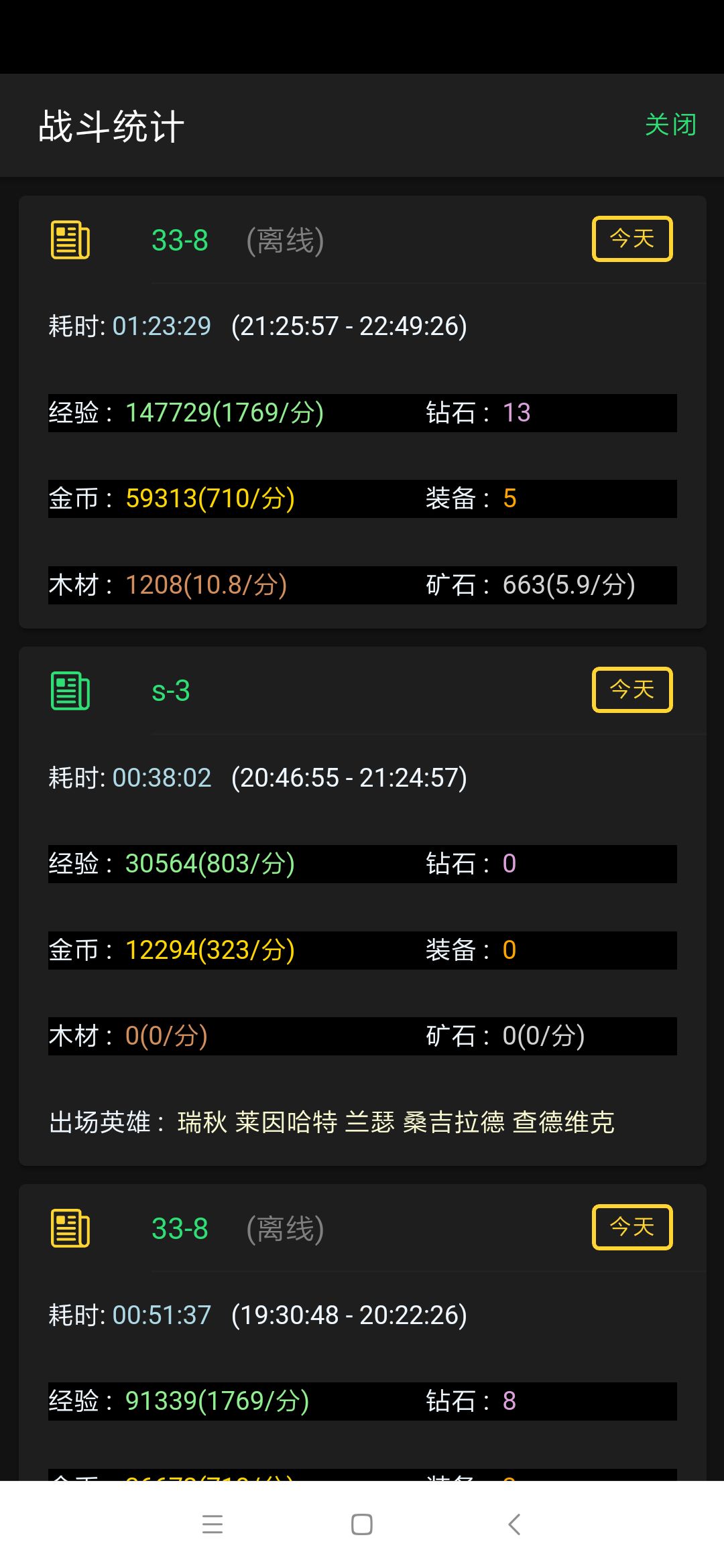The image size is (724, 1568).
Task: Tap 今天 beside the s-3 battle record
Action: tap(631, 690)
